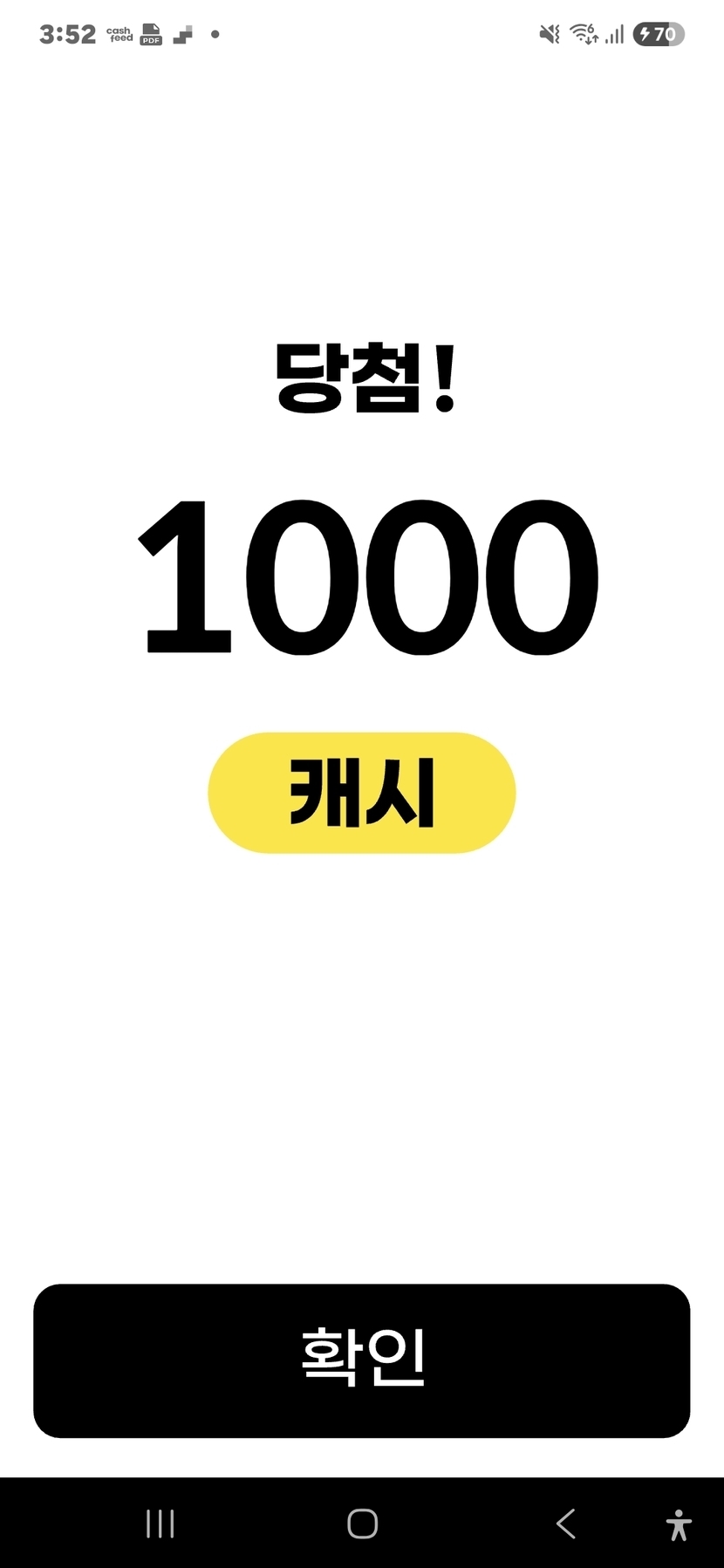Confirm the 1000 cash win with 확인
Viewport: 724px width, 1568px height.
(x=361, y=1360)
